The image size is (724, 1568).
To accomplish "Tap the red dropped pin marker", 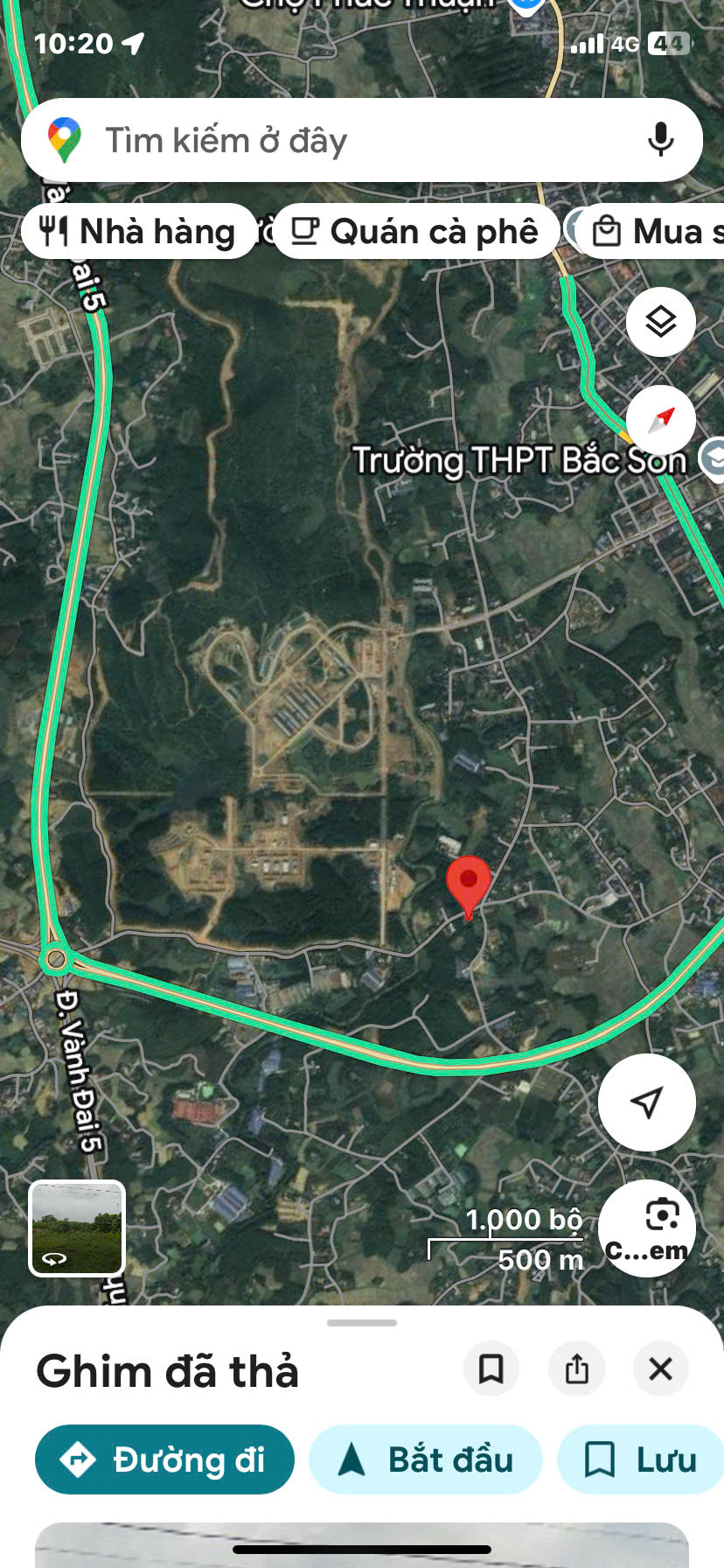I will tap(469, 882).
